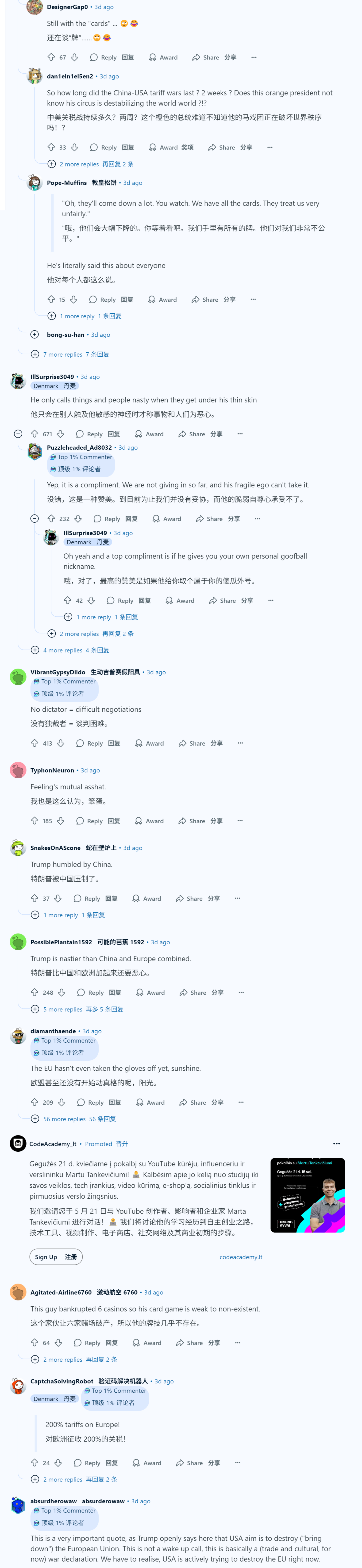
Task: Open options menu on CodeAcademy_lt promoted post
Action: tap(336, 1144)
